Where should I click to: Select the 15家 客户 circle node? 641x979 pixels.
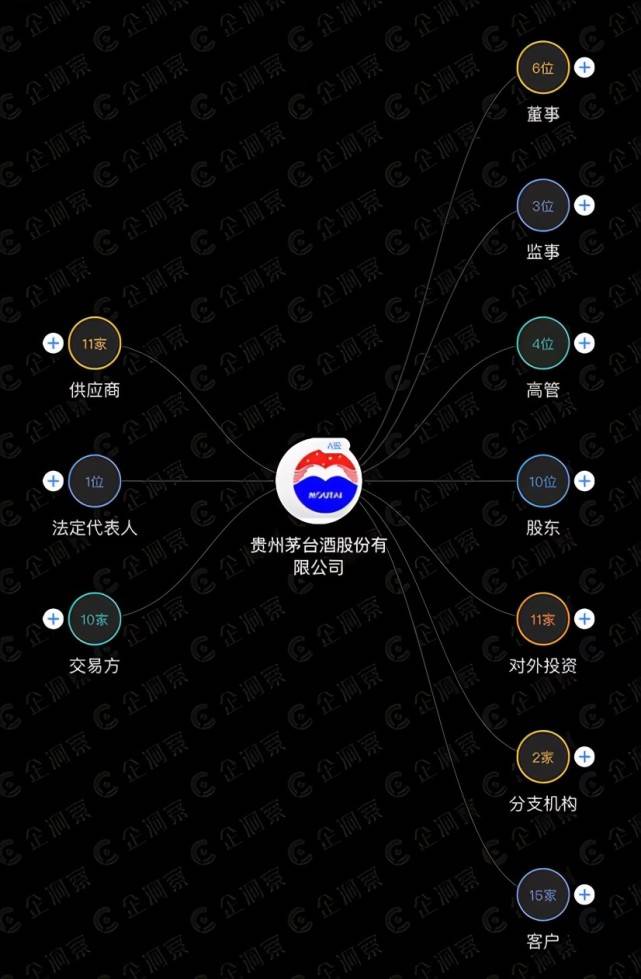pyautogui.click(x=542, y=895)
